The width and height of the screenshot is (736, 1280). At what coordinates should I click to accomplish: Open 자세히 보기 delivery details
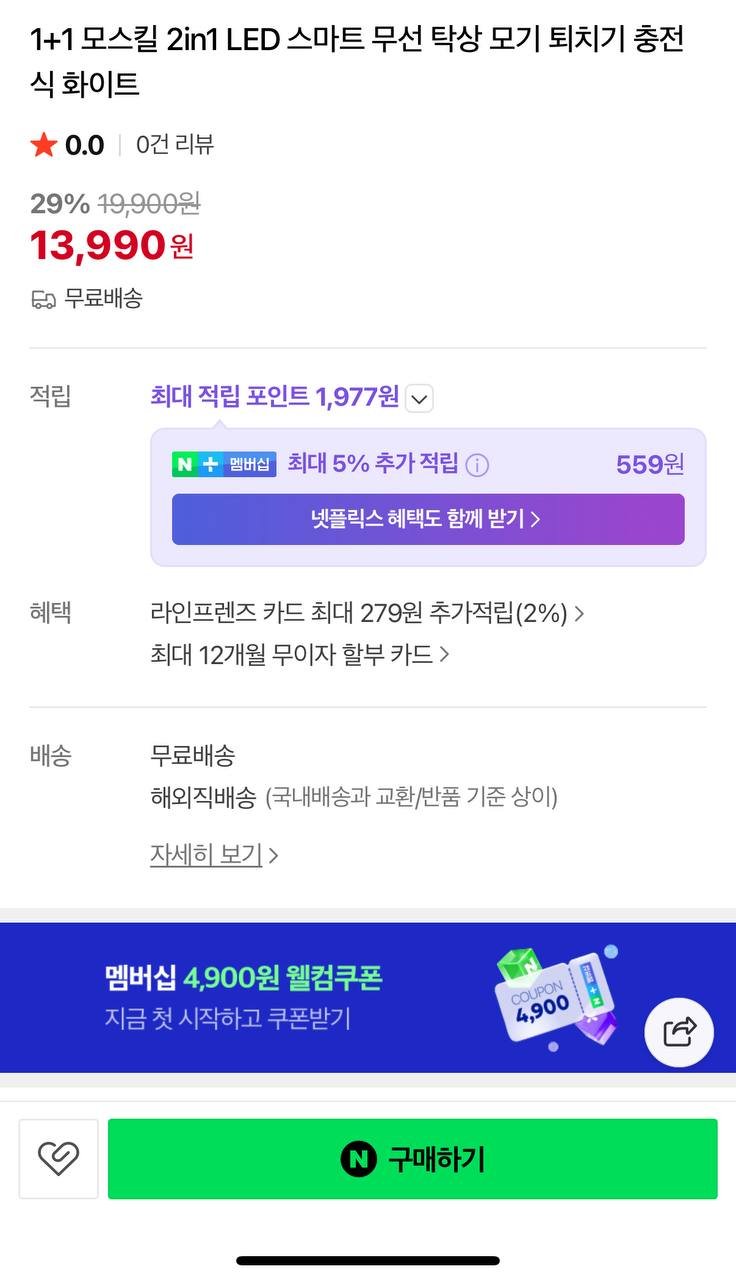pyautogui.click(x=214, y=855)
